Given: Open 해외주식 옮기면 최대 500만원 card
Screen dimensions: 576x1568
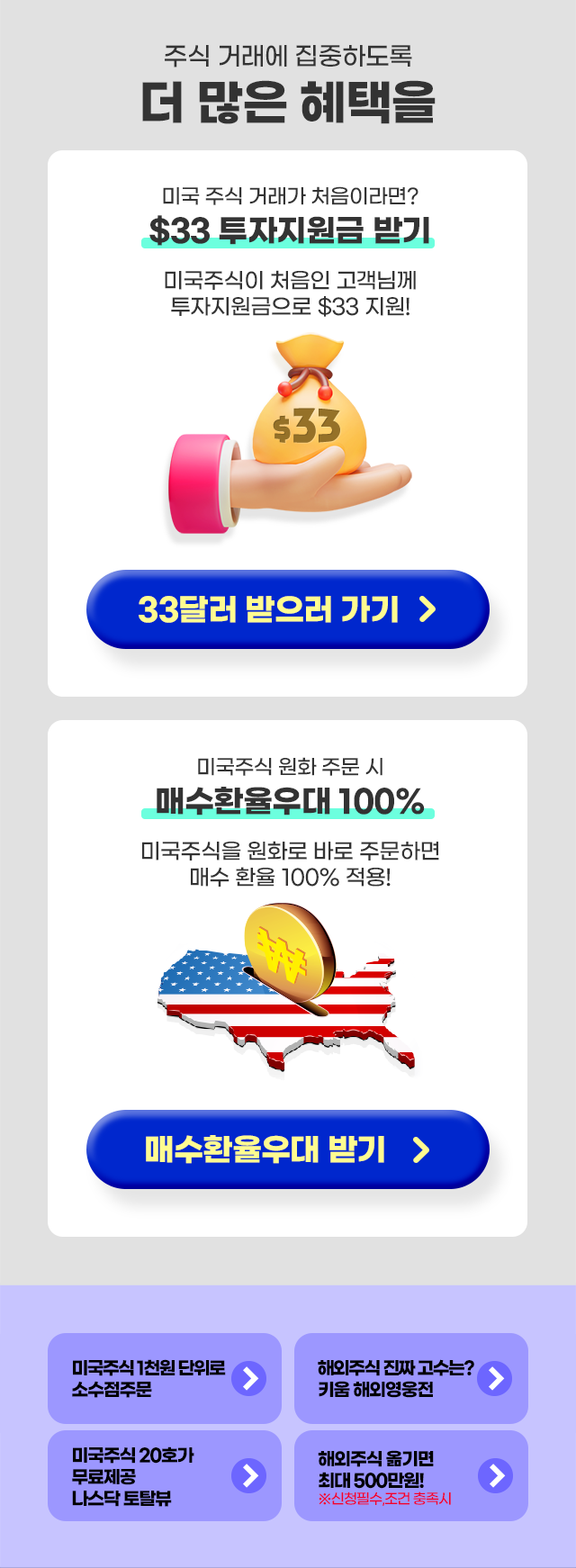Looking at the screenshot, I should pyautogui.click(x=410, y=1475).
